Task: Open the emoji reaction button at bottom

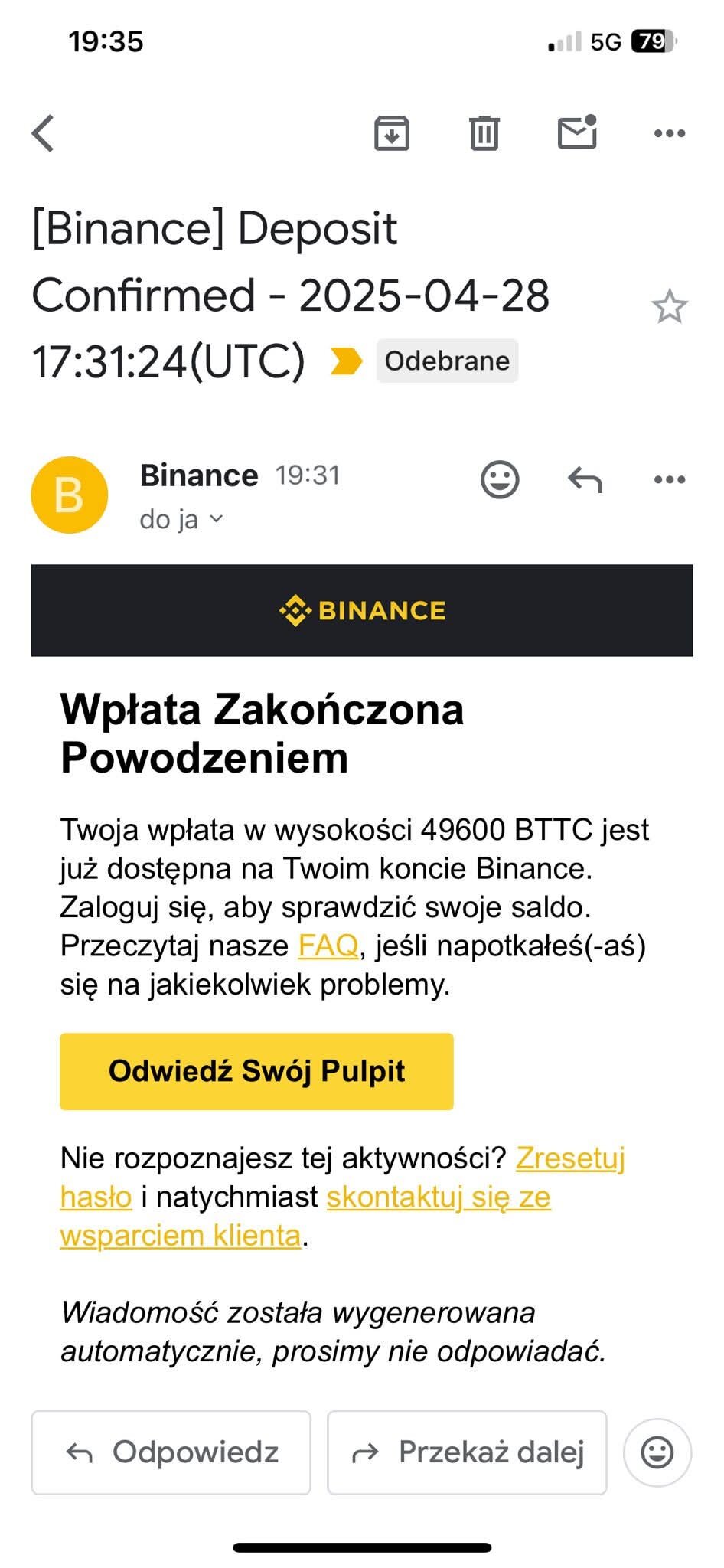Action: tap(657, 1452)
